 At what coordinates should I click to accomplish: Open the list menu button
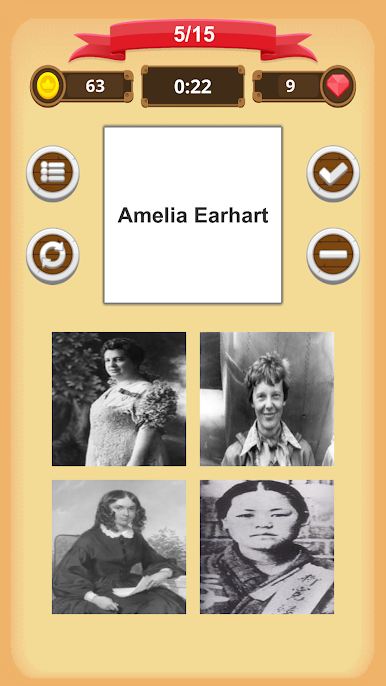(53, 173)
